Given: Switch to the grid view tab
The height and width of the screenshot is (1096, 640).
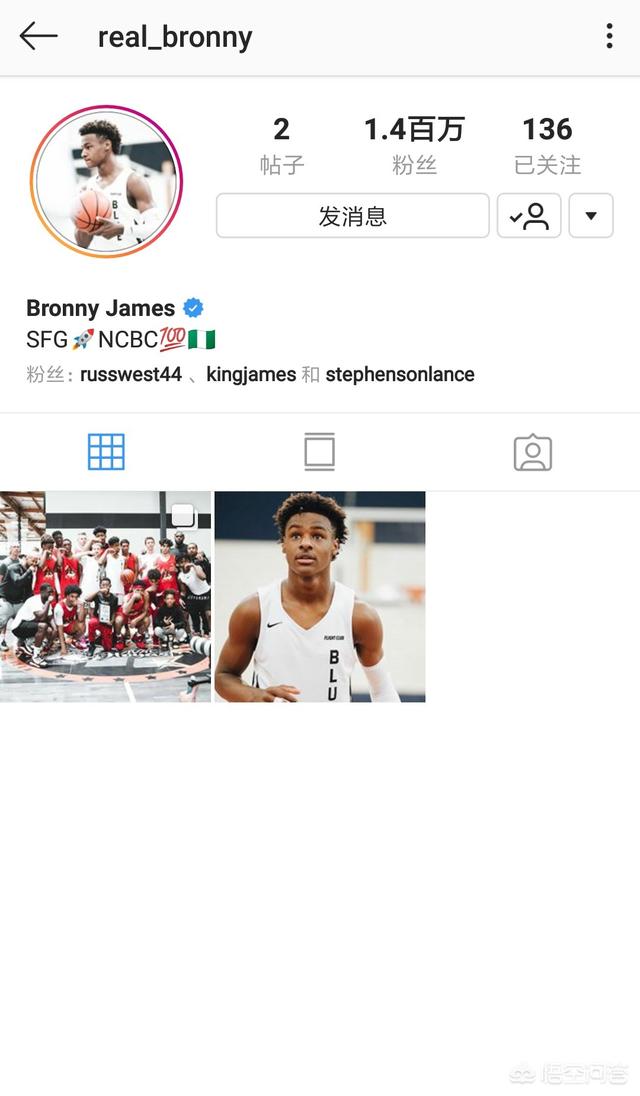Looking at the screenshot, I should (x=106, y=452).
